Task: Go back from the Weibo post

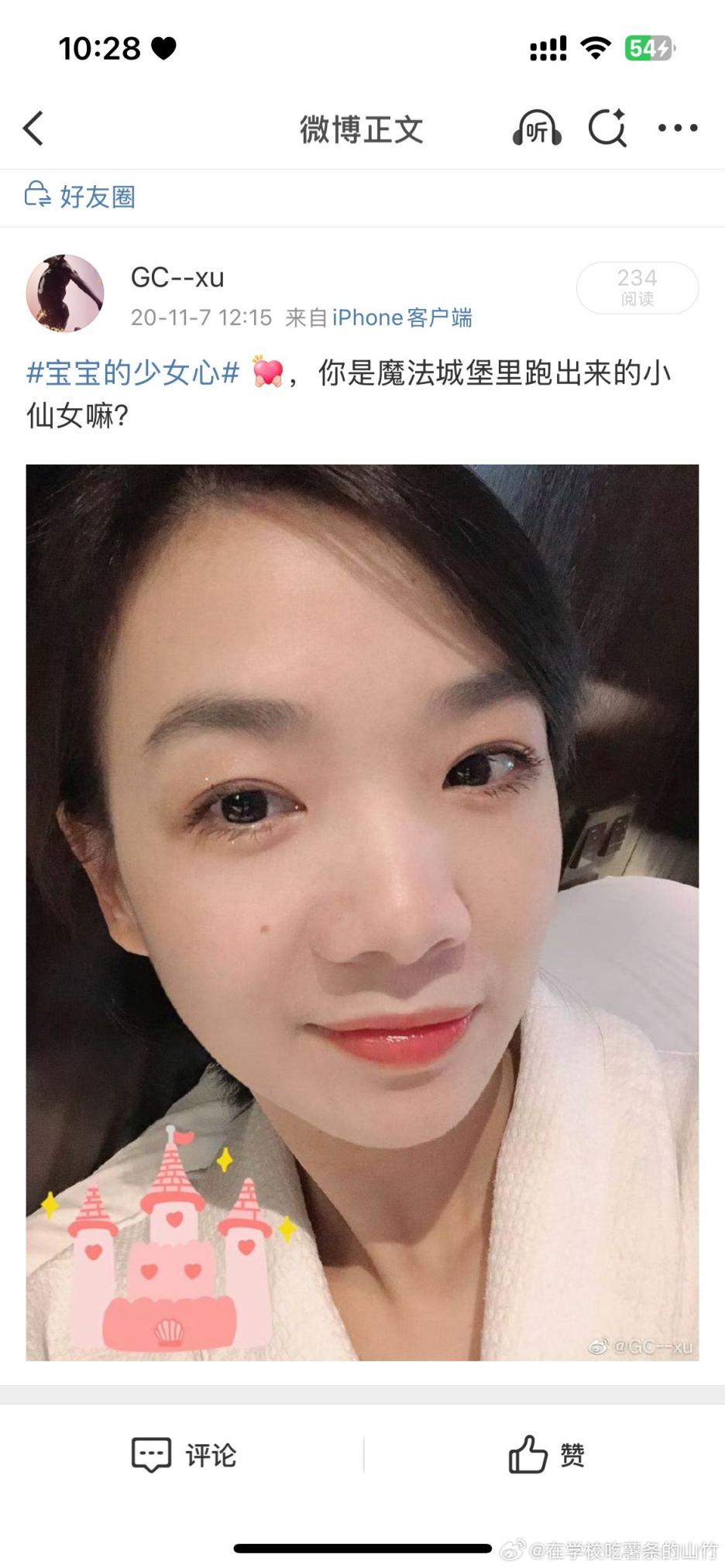Action: coord(33,129)
